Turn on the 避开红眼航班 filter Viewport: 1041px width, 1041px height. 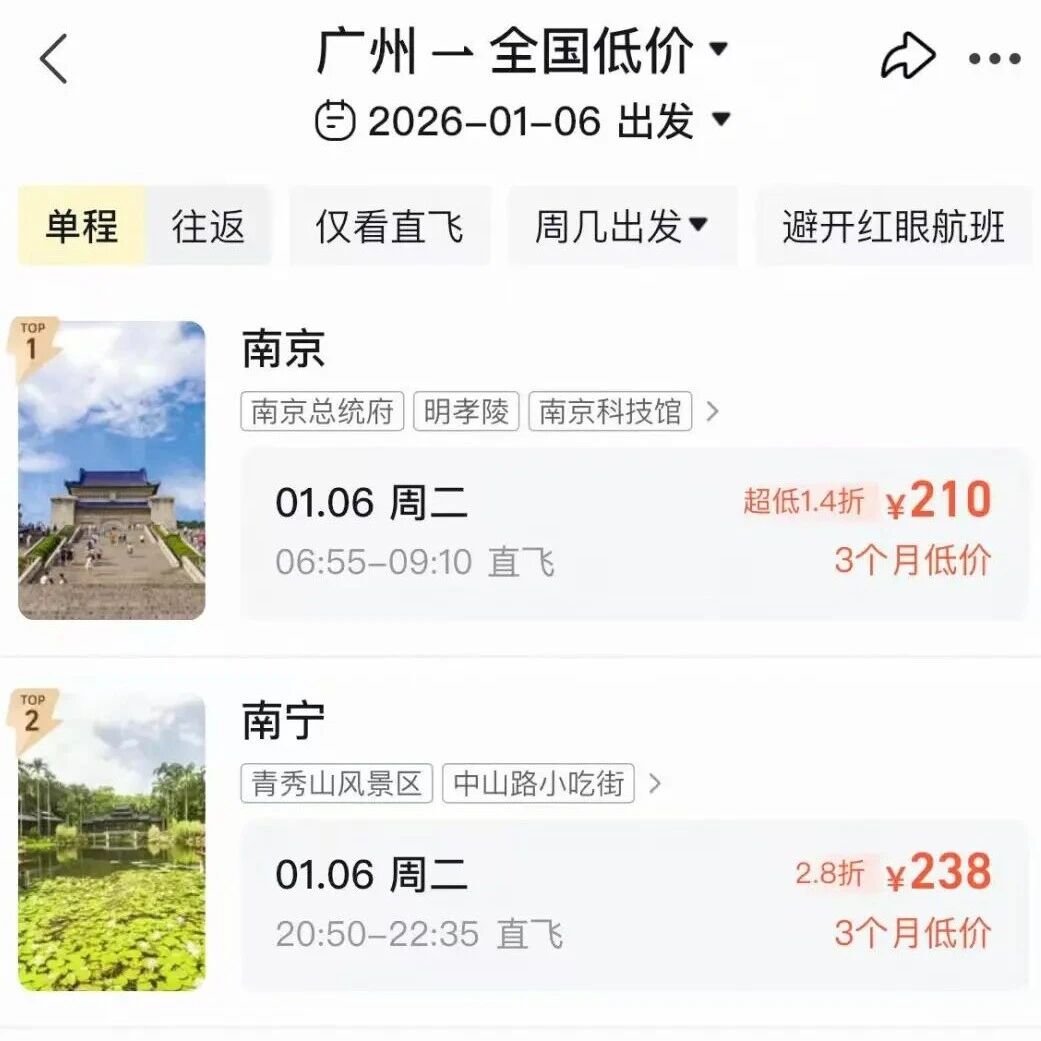[x=893, y=226]
